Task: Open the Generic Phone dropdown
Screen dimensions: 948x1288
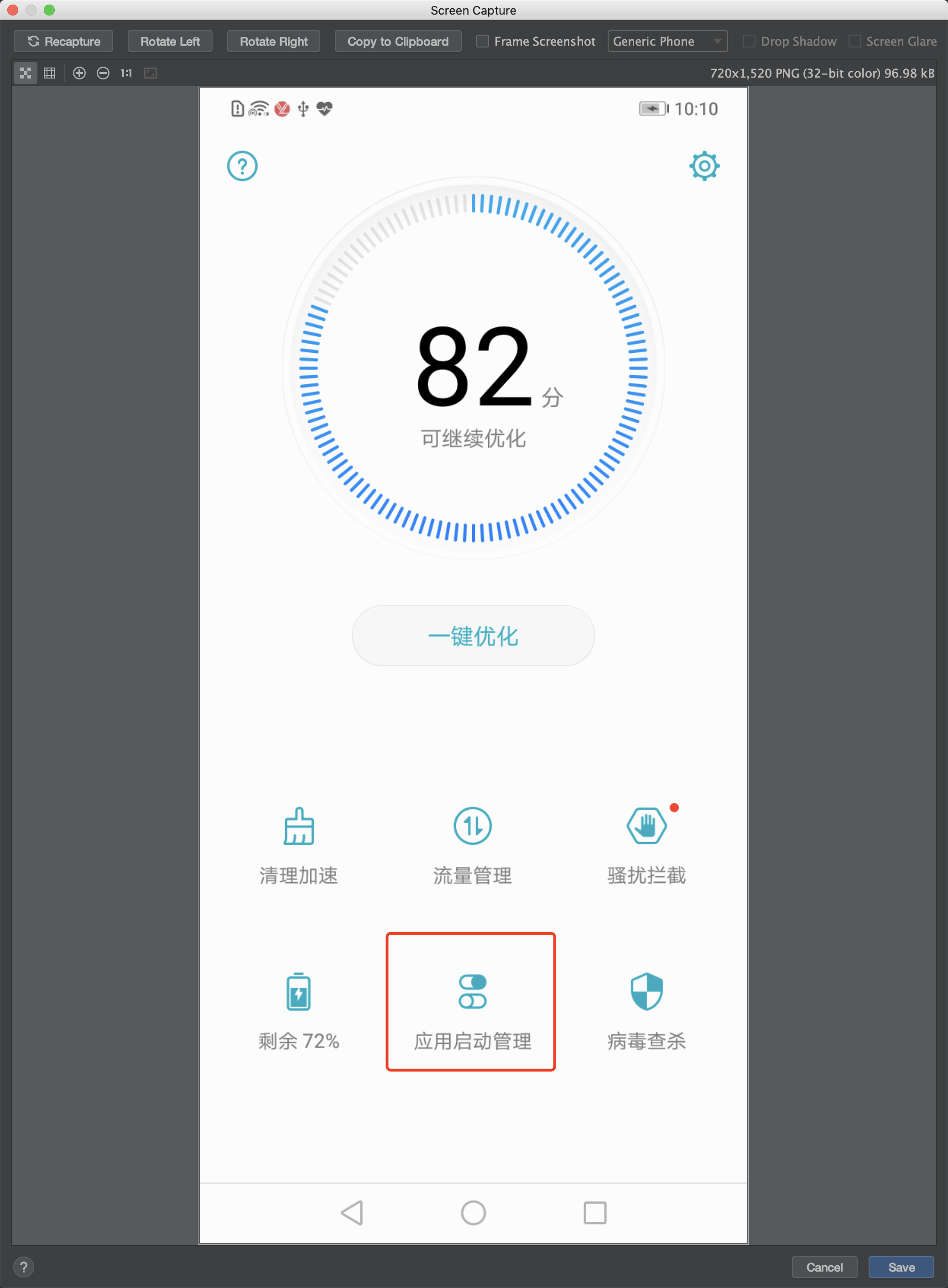Action: click(x=667, y=42)
